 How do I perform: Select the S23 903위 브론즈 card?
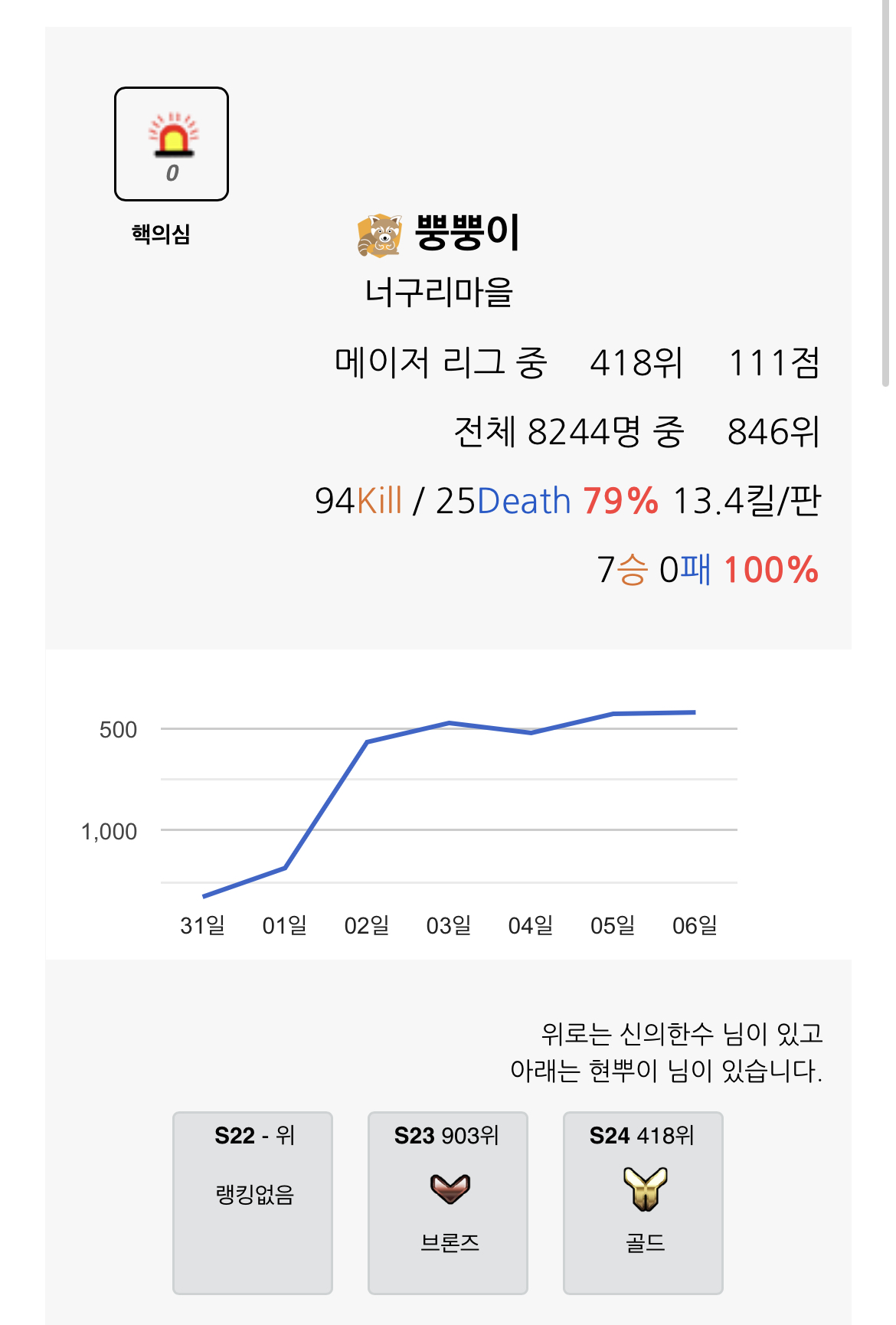click(x=448, y=1202)
